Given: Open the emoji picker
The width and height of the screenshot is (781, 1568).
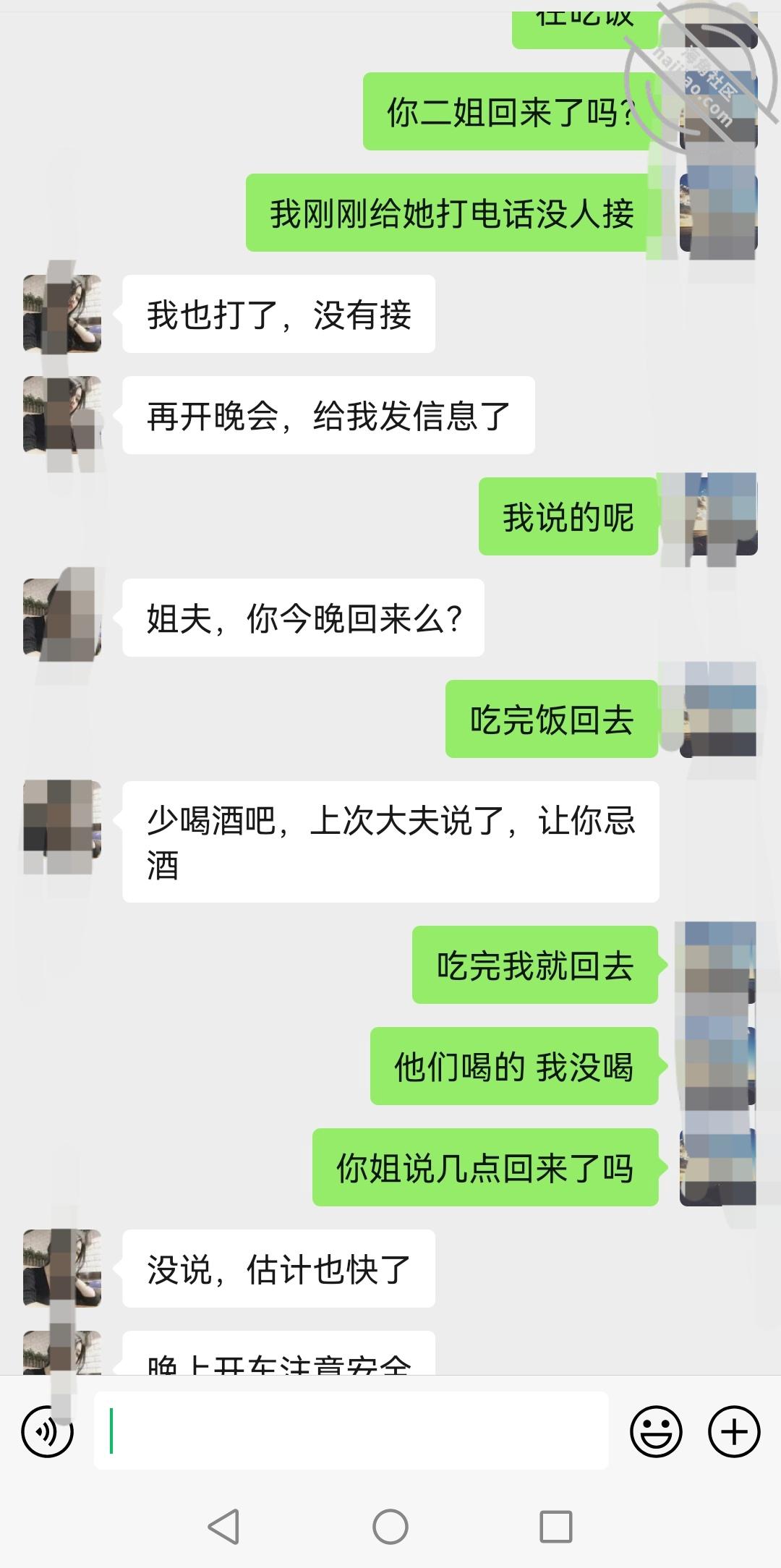Looking at the screenshot, I should [x=656, y=1431].
